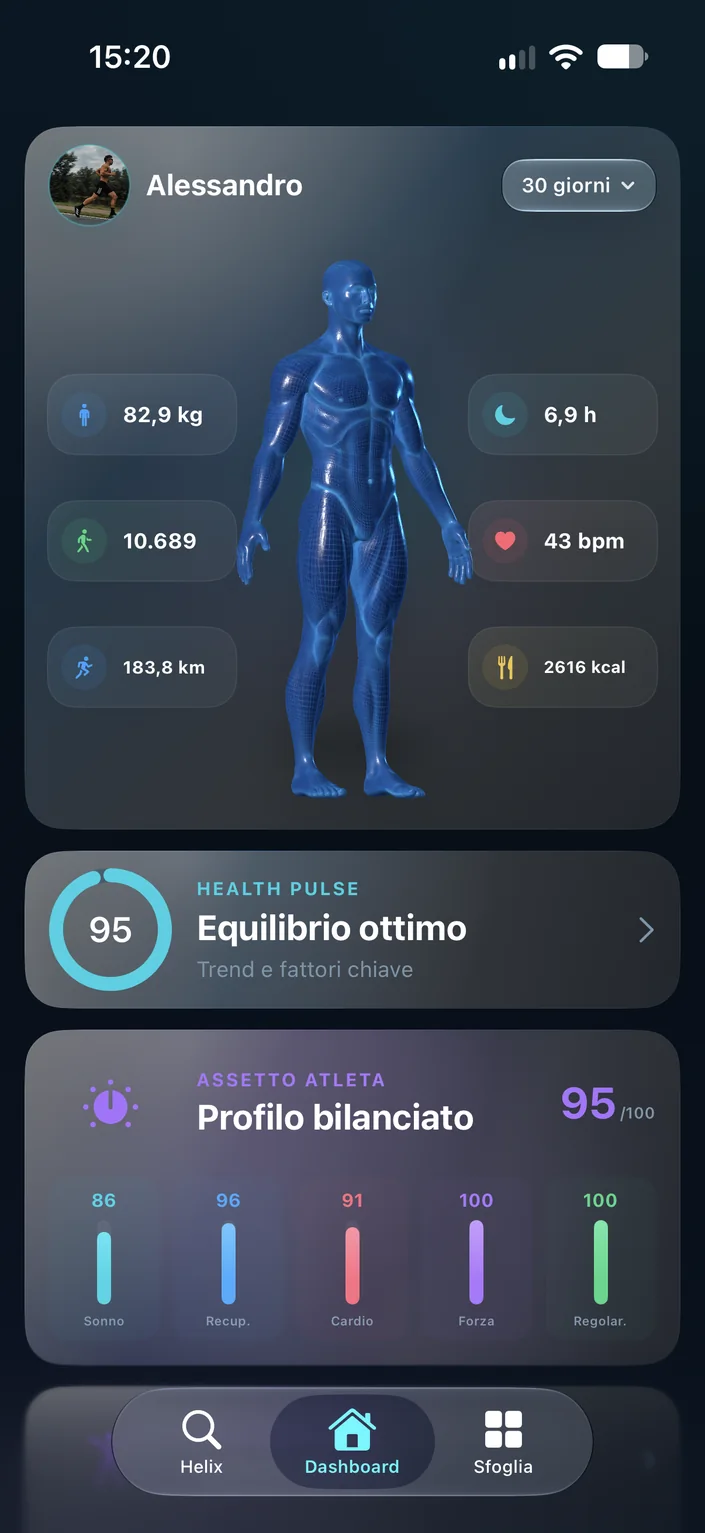Tap Alessandro's profile photo
This screenshot has height=1533, width=705.
(x=89, y=185)
